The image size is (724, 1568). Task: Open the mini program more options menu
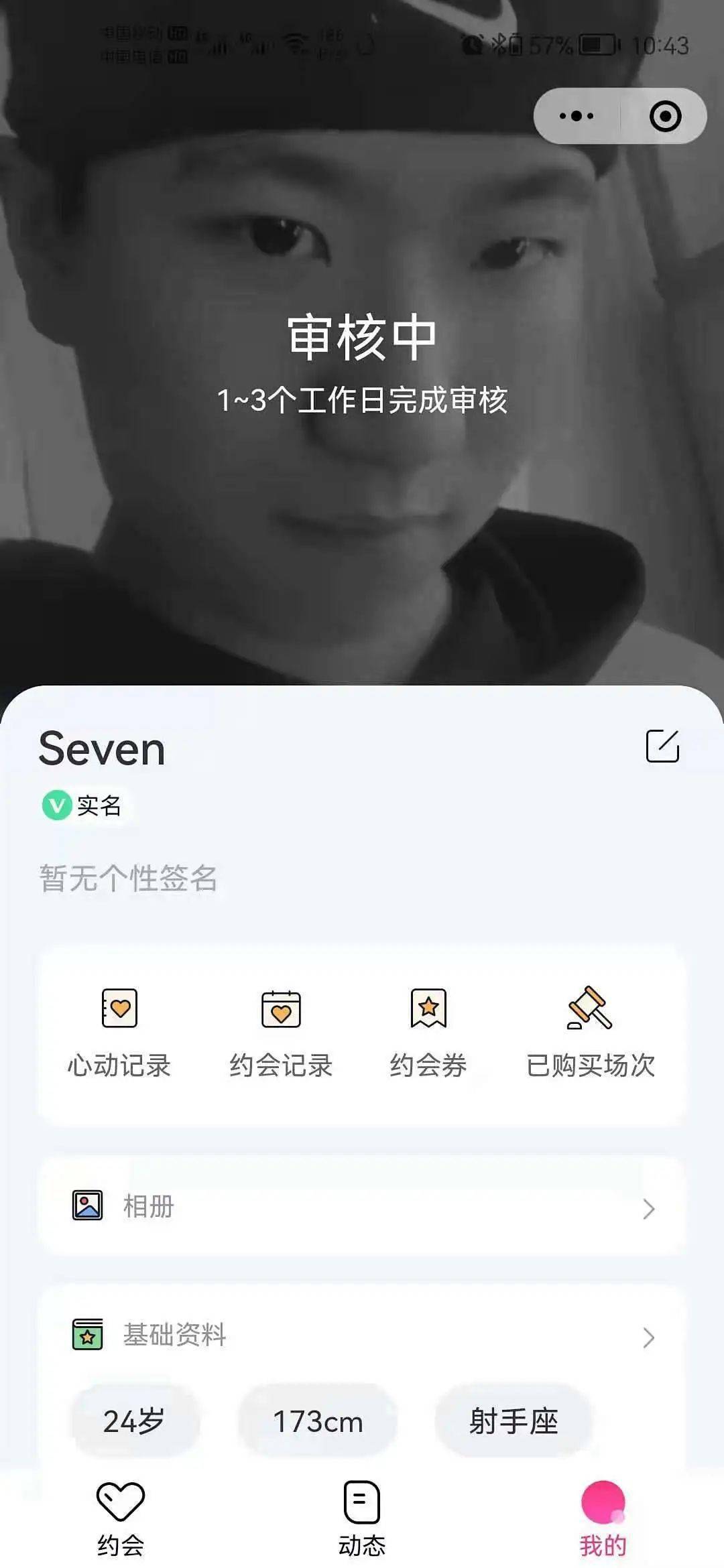coord(577,116)
